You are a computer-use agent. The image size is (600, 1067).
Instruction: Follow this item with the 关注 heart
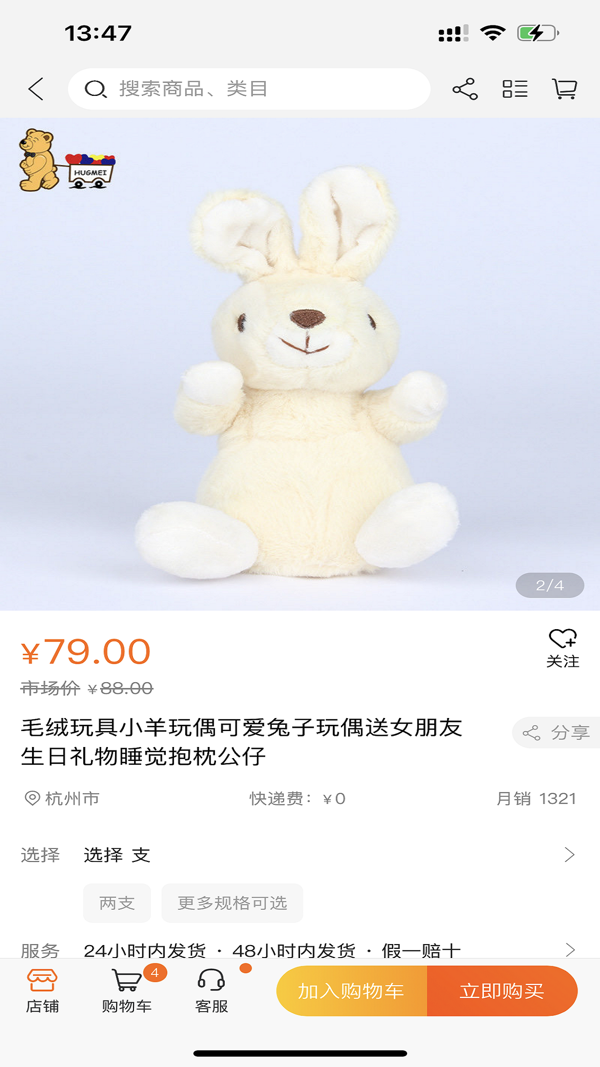pyautogui.click(x=563, y=647)
